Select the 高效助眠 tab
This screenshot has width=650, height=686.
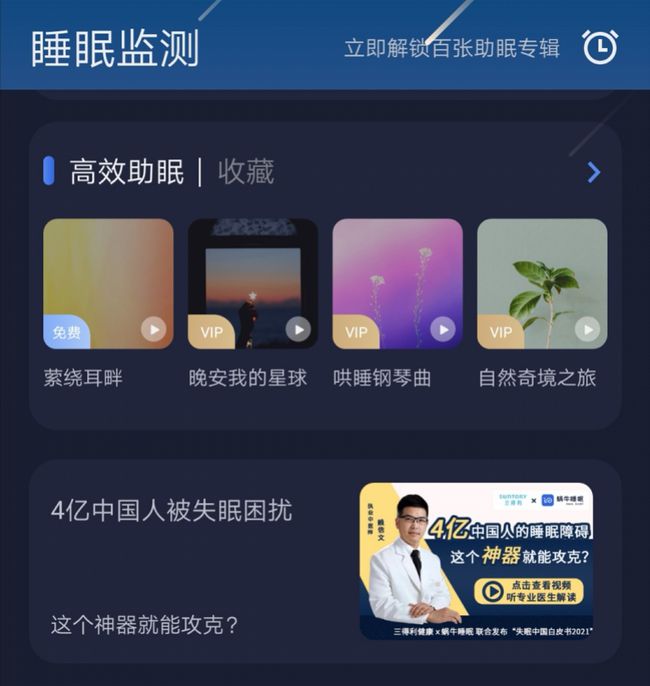coord(127,172)
